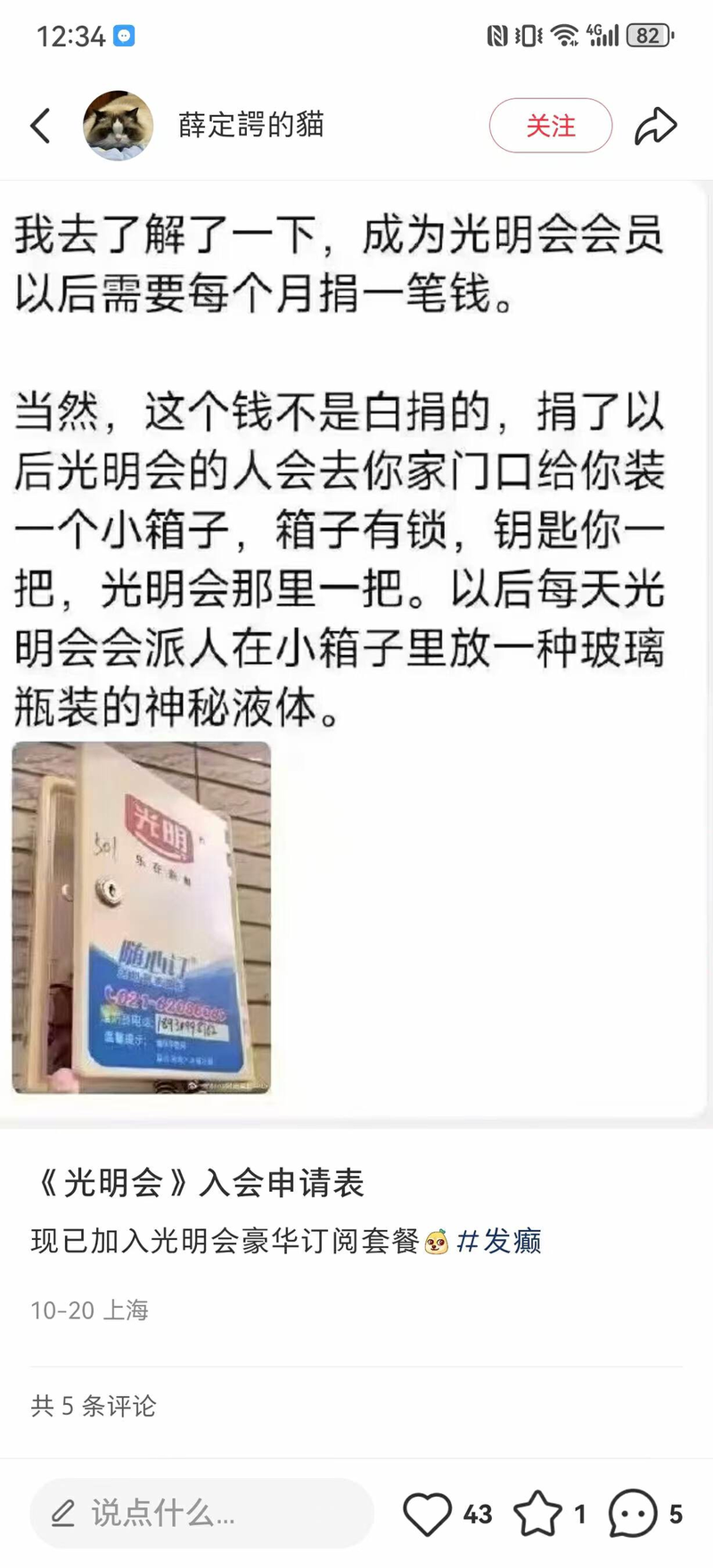Viewport: 713px width, 1568px height.
Task: Follow the author with the 关注 button
Action: point(550,126)
